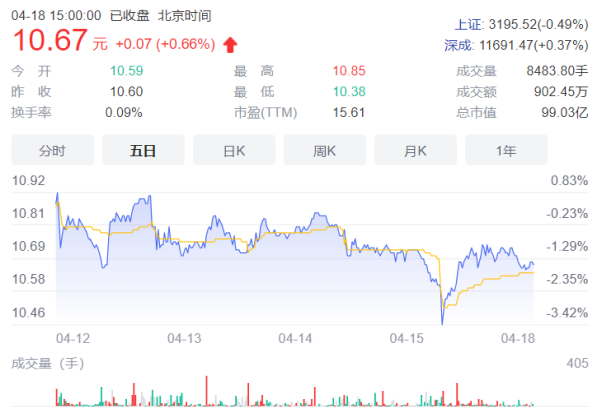
Task: Show the 周K chart
Action: coord(324,151)
